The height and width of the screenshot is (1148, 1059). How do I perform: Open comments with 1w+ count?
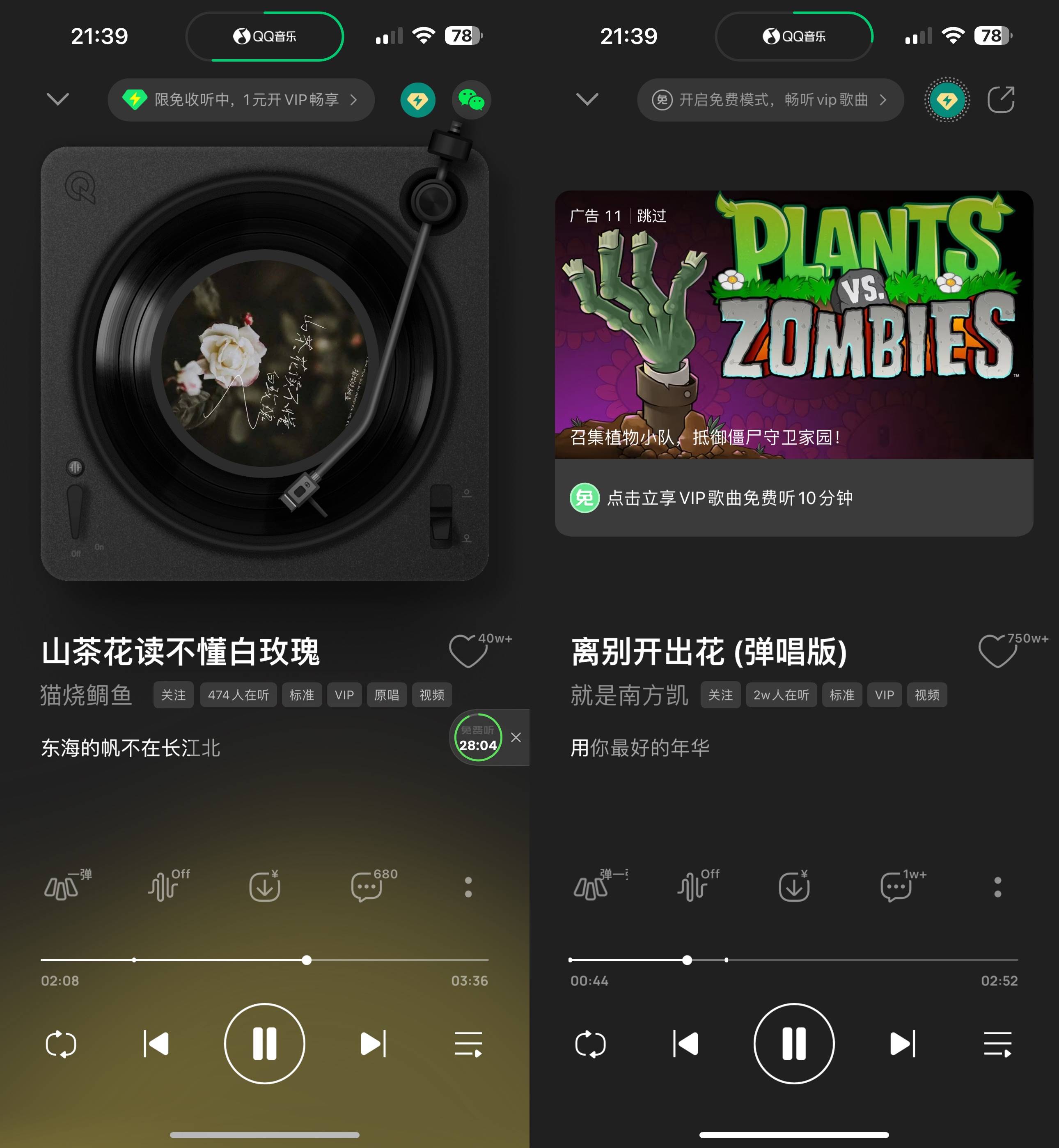point(897,886)
